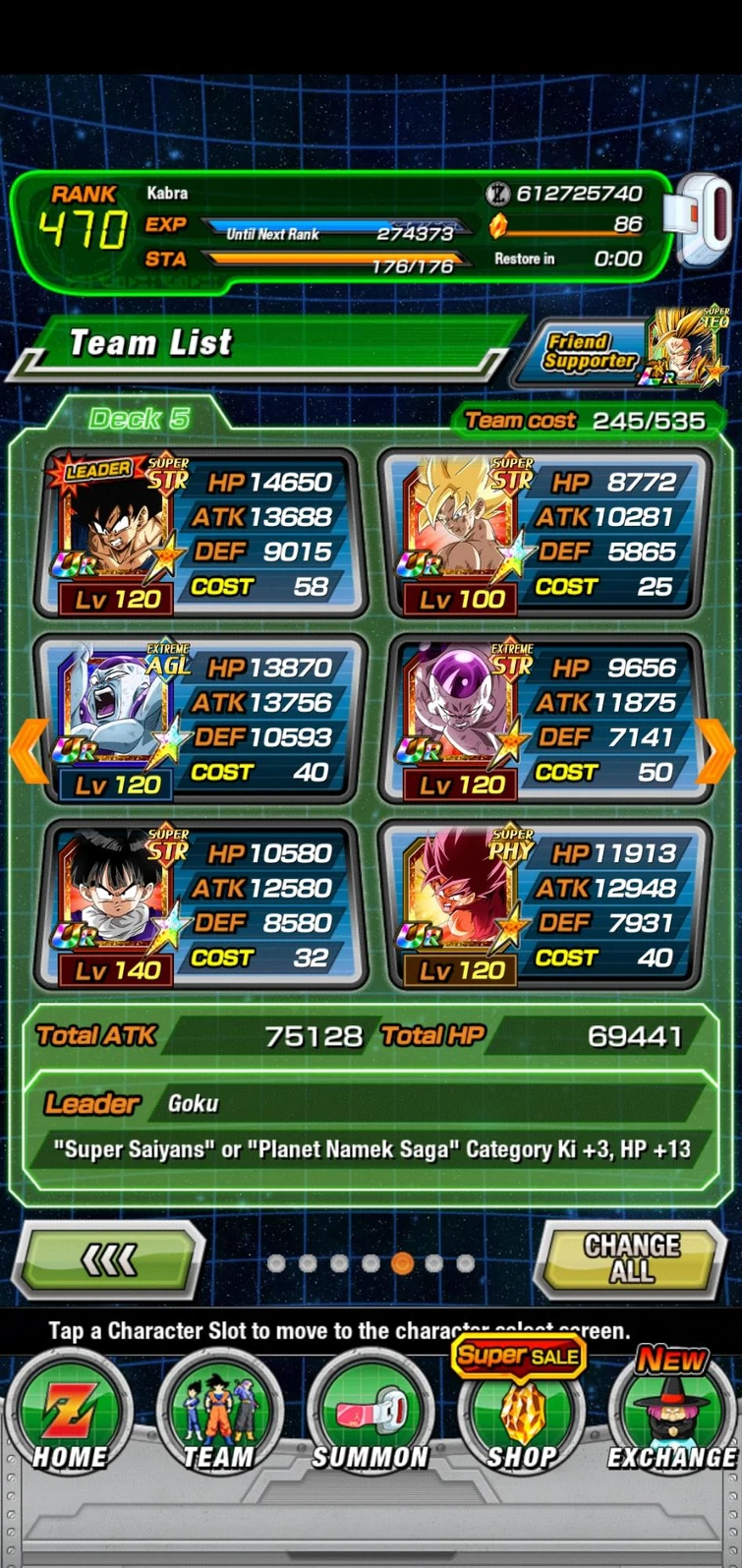Image resolution: width=742 pixels, height=1568 pixels.
Task: Select the highlighted fifth page dot
Action: [x=401, y=1262]
